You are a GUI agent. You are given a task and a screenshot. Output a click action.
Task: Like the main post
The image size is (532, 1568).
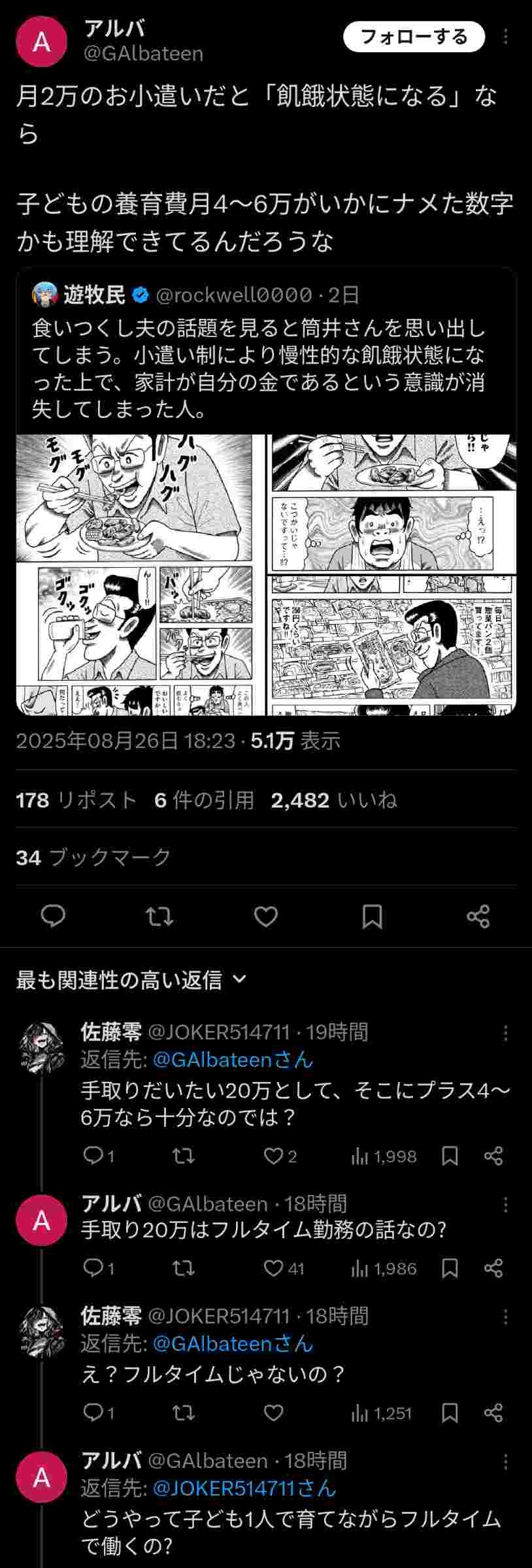(265, 916)
